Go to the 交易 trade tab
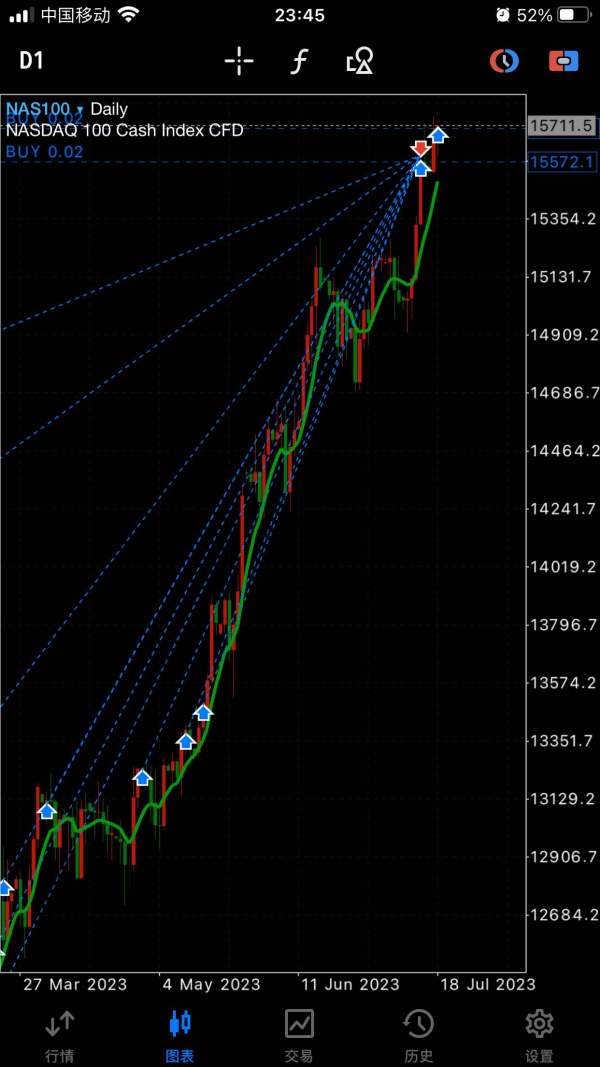Viewport: 600px width, 1067px height. [299, 1036]
